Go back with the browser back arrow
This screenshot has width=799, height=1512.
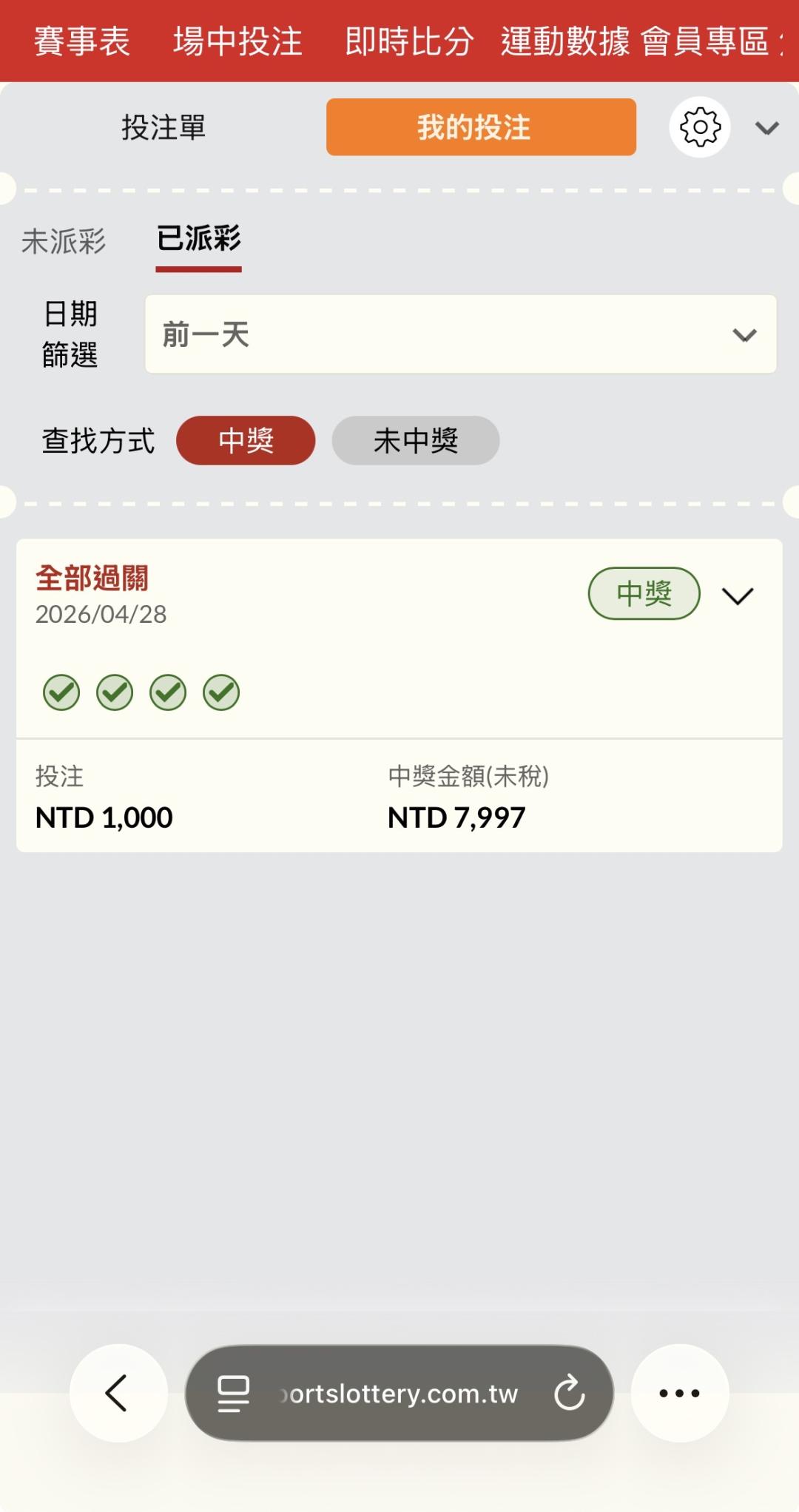click(118, 1393)
